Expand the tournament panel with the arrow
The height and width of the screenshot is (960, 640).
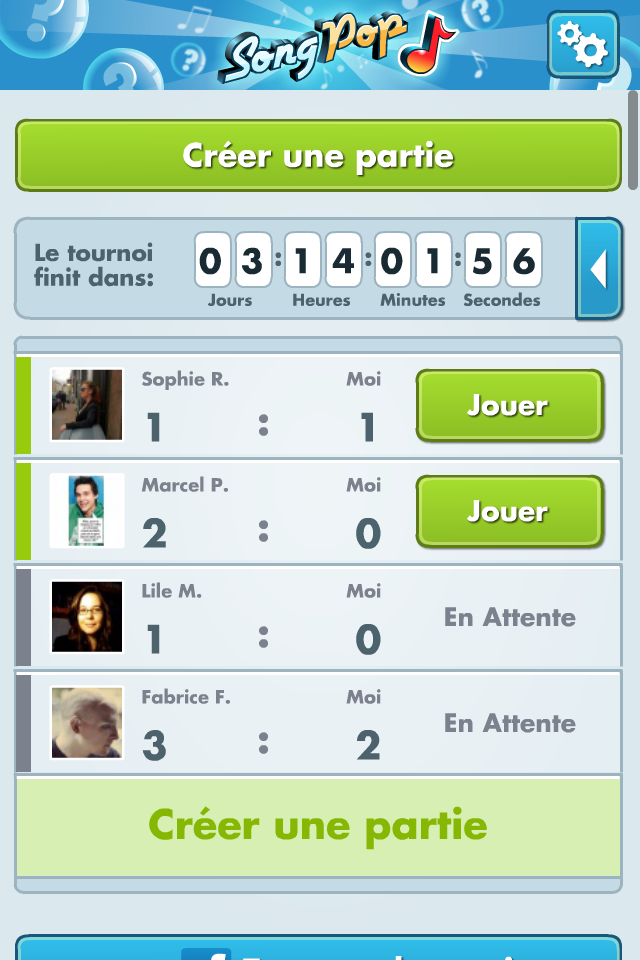pyautogui.click(x=599, y=269)
